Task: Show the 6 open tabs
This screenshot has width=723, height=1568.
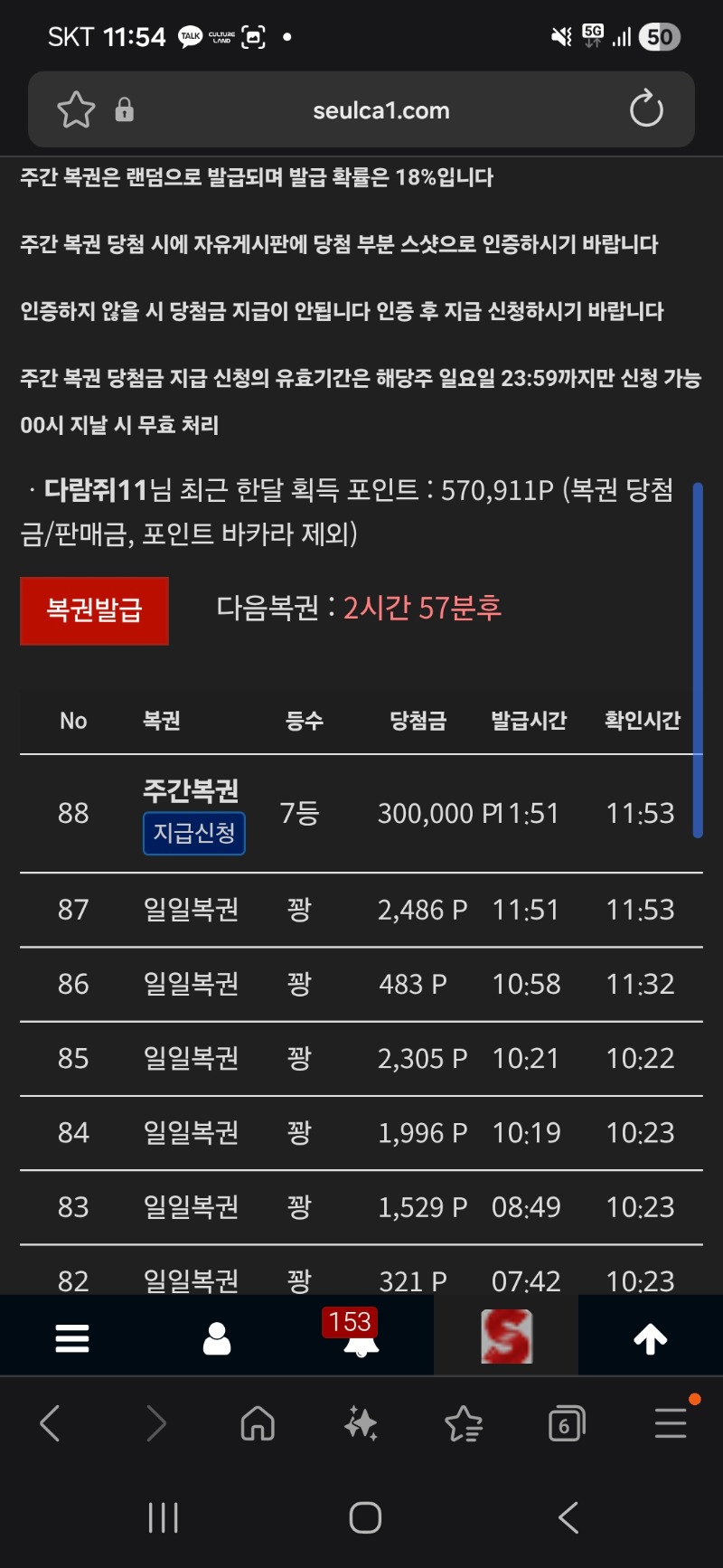Action: click(x=567, y=1424)
